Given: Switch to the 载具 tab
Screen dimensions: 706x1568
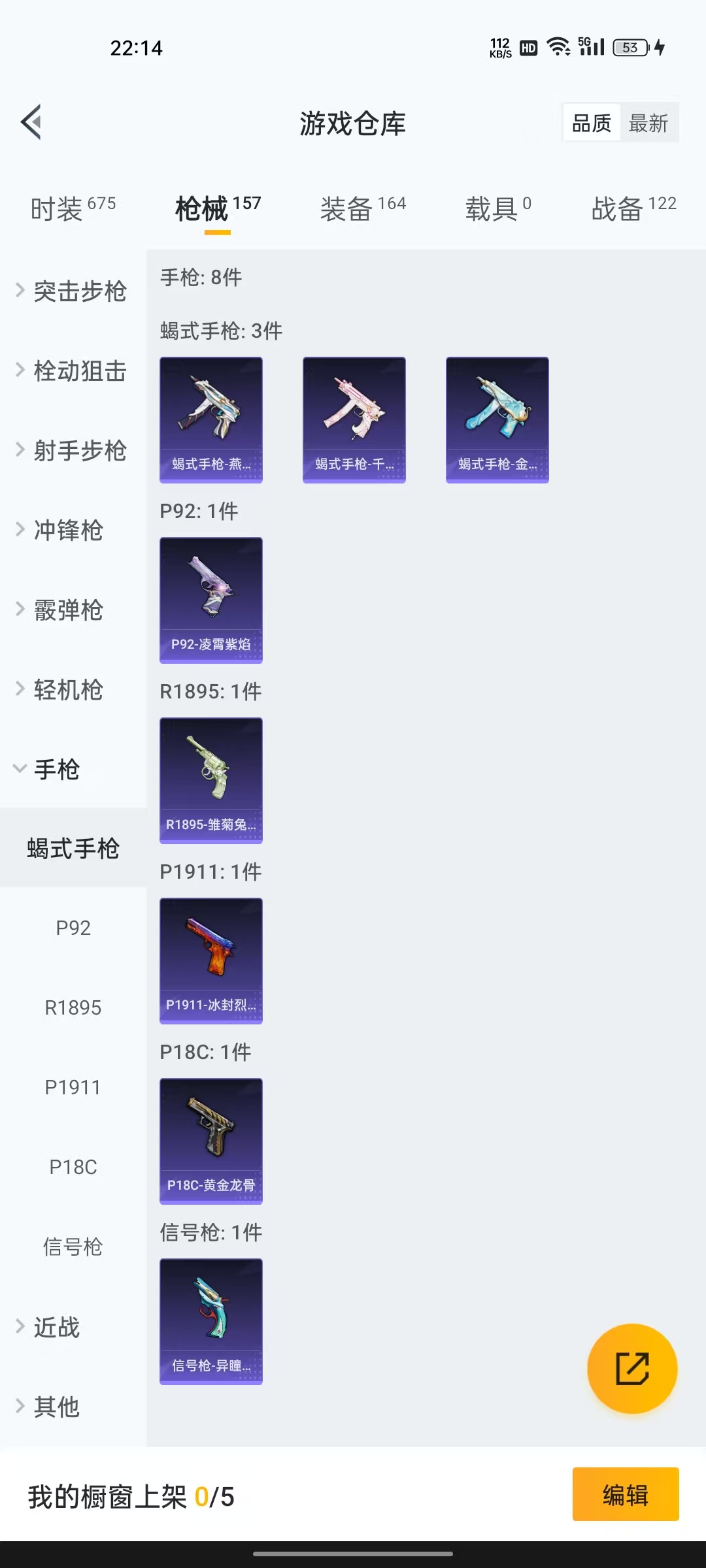Looking at the screenshot, I should [x=498, y=209].
